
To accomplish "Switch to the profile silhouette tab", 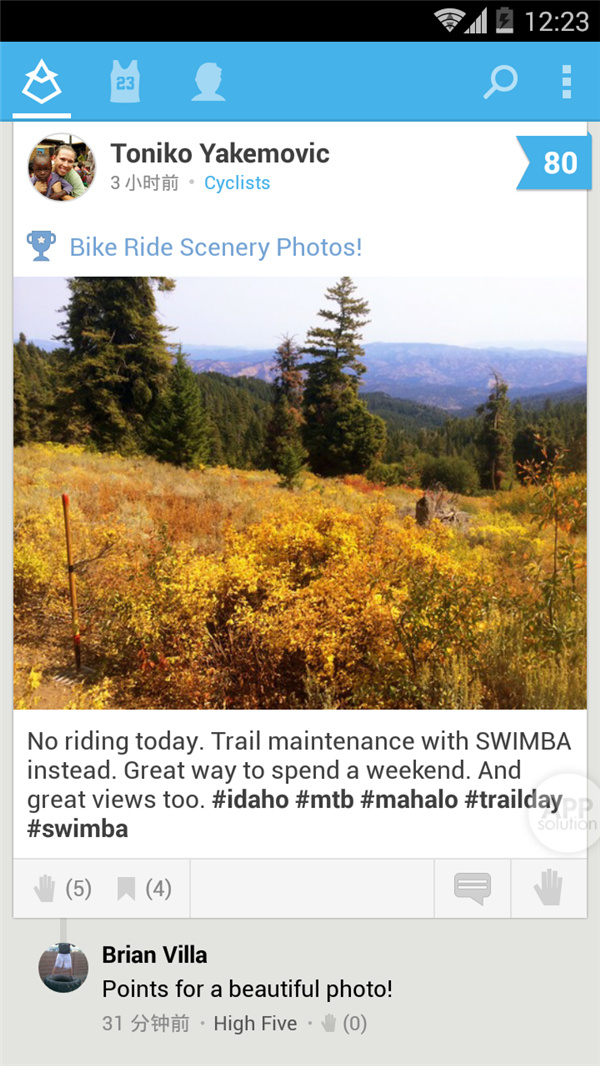I will [208, 82].
